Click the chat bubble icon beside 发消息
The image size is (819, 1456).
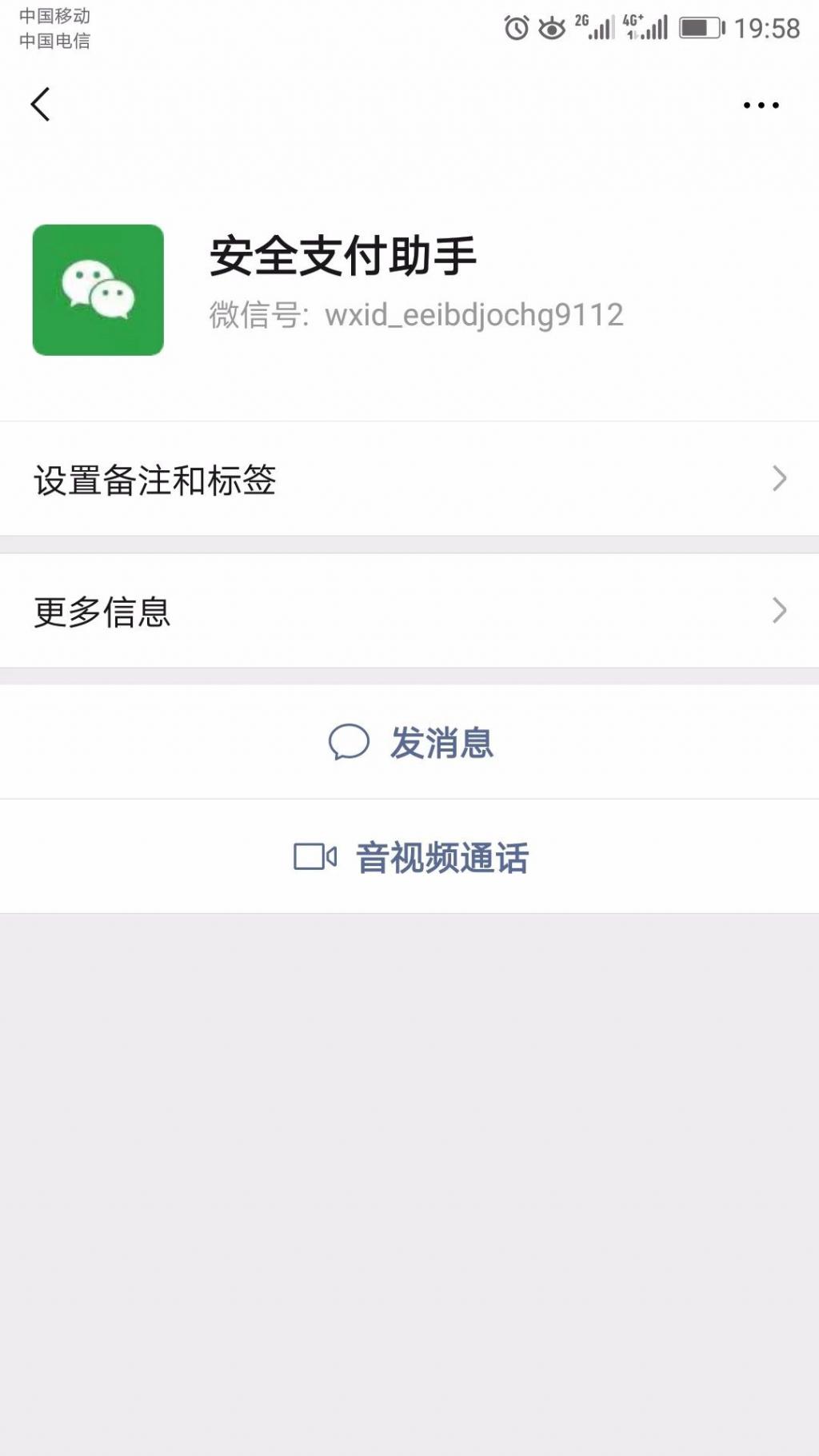[350, 743]
